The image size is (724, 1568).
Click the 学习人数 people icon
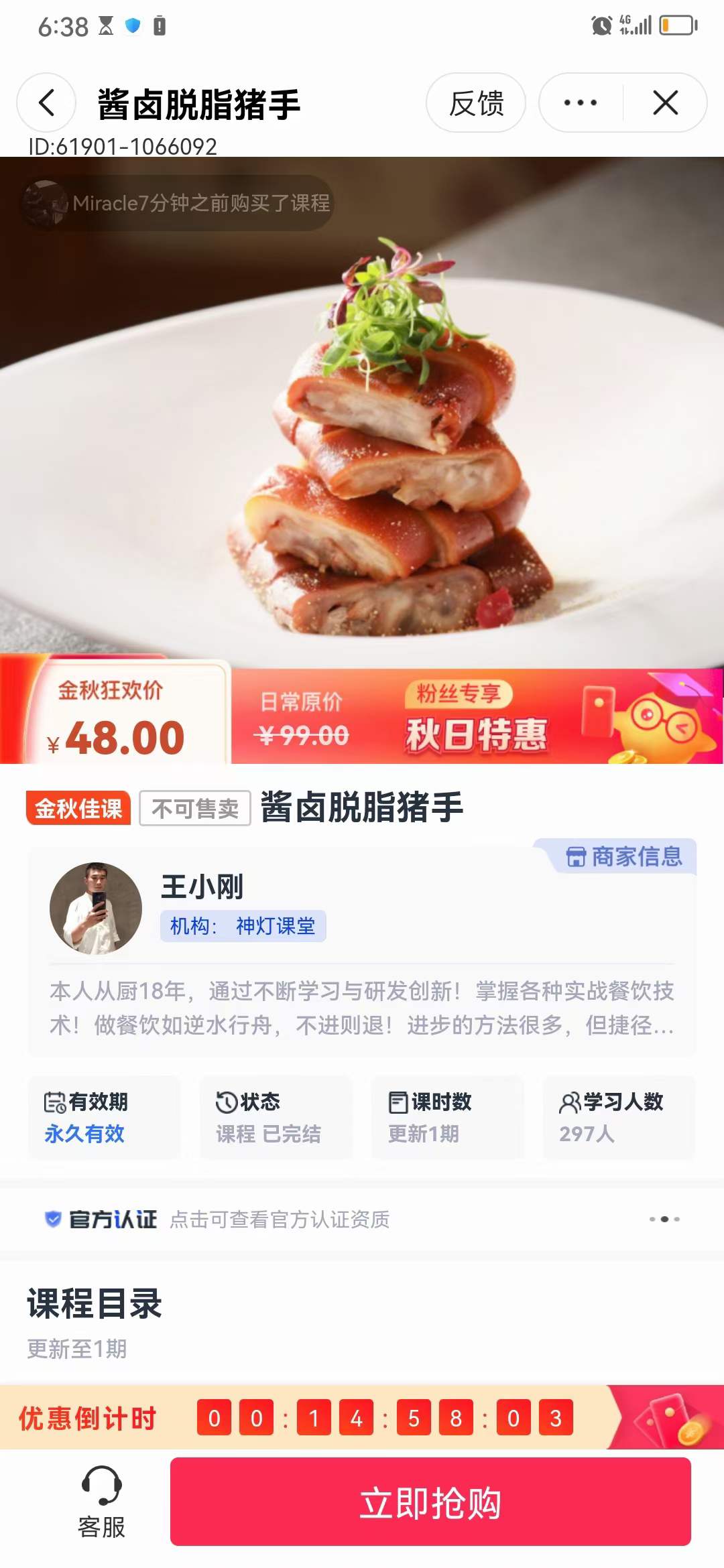coord(571,1102)
